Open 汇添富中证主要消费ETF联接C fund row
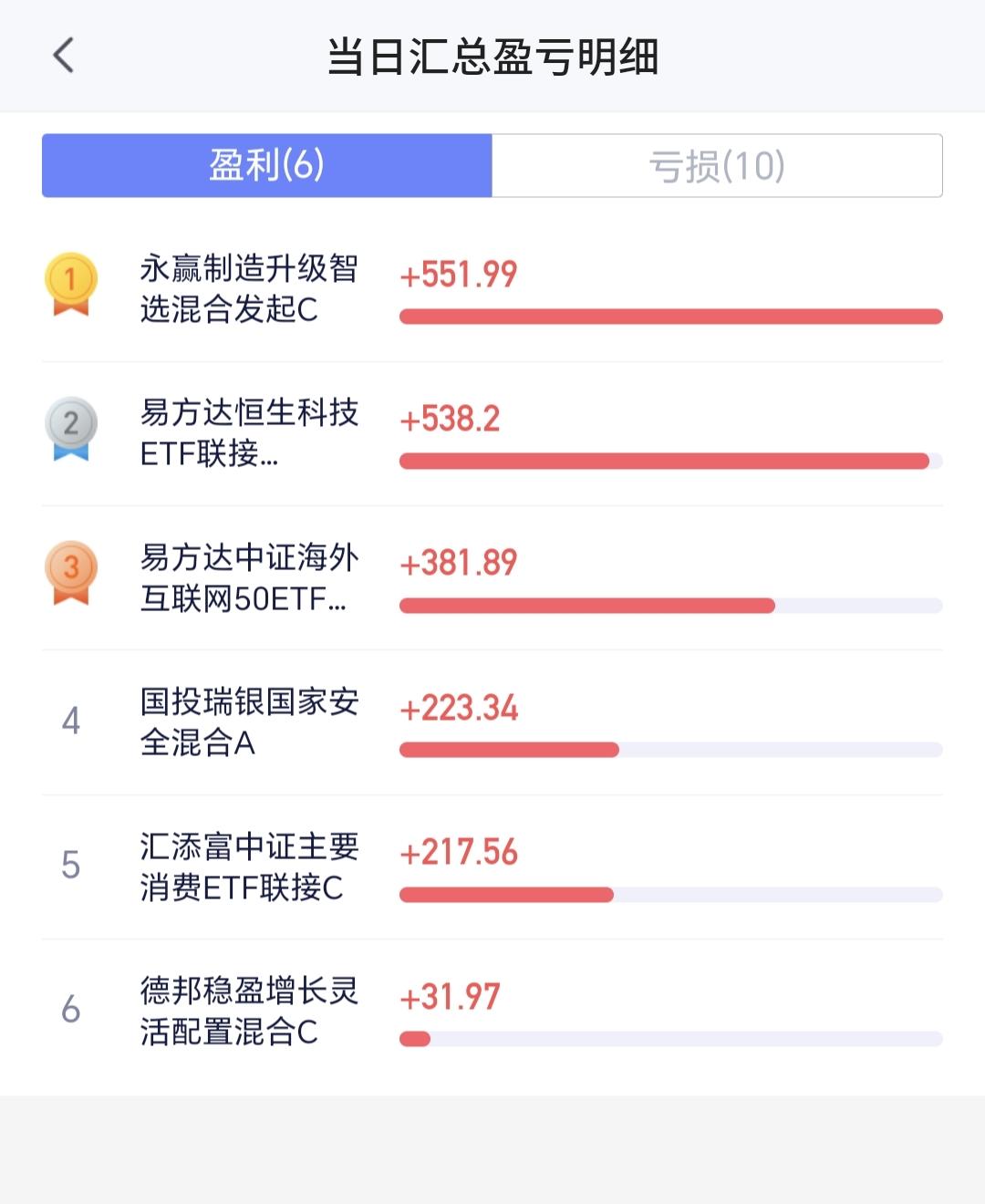This screenshot has width=985, height=1204. click(493, 867)
